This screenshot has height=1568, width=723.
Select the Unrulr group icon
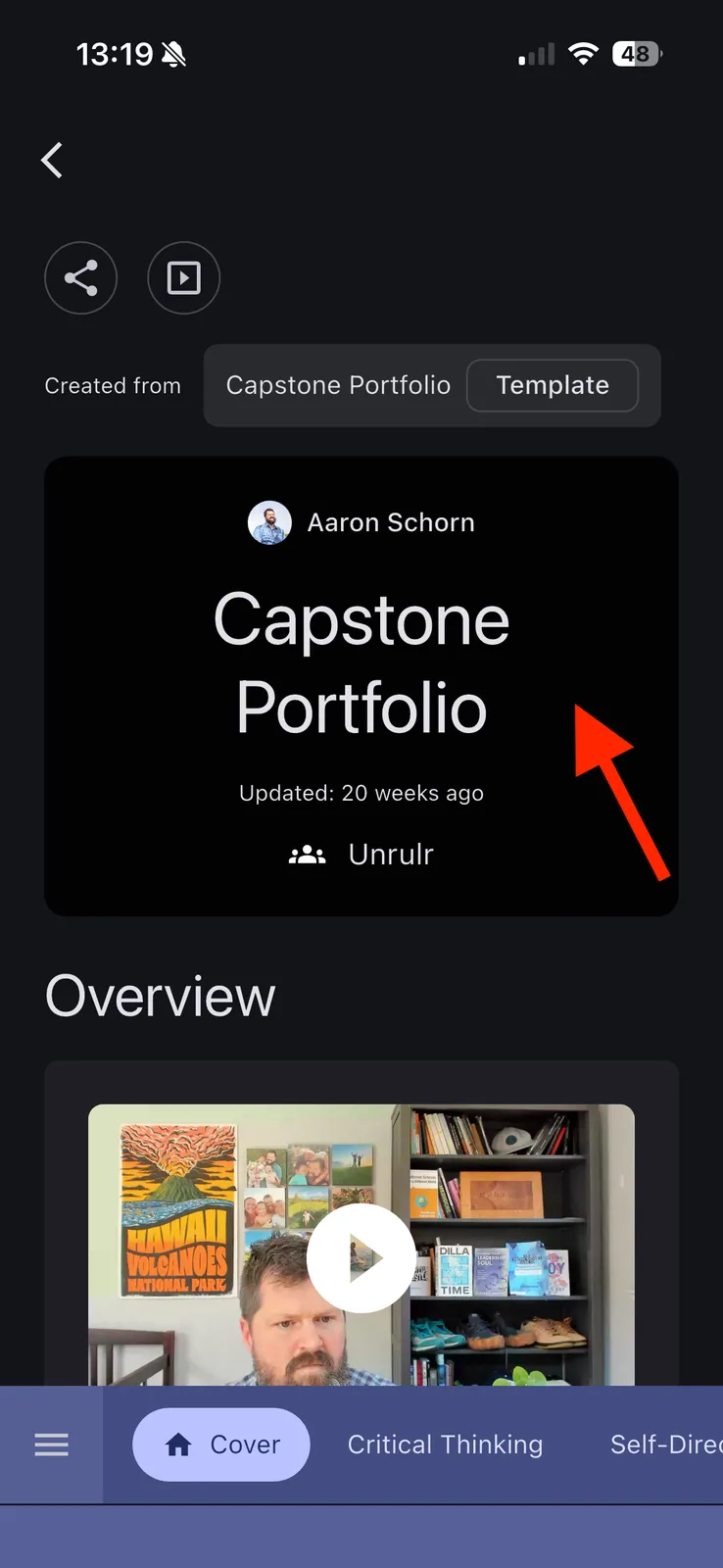307,854
